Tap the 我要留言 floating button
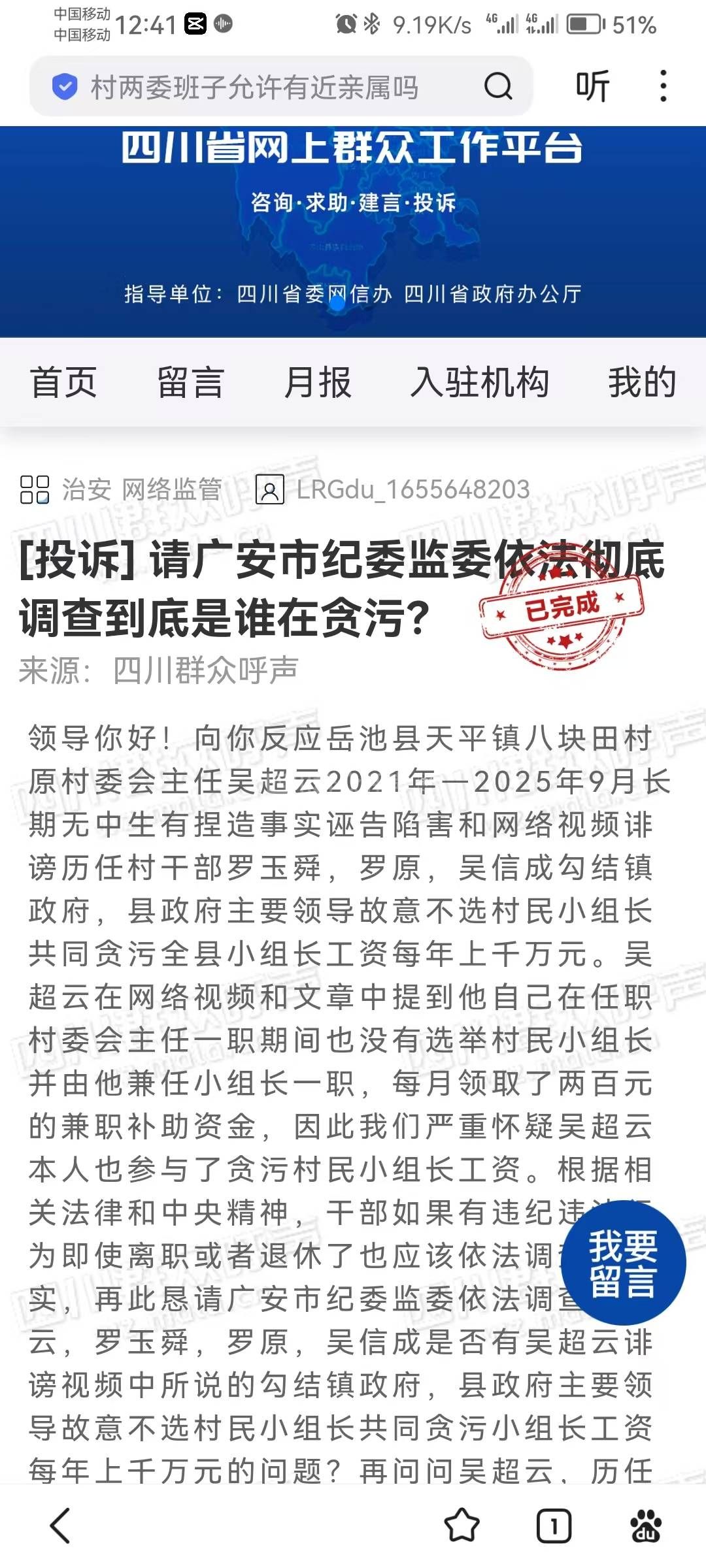This screenshot has width=706, height=1568. [623, 1262]
